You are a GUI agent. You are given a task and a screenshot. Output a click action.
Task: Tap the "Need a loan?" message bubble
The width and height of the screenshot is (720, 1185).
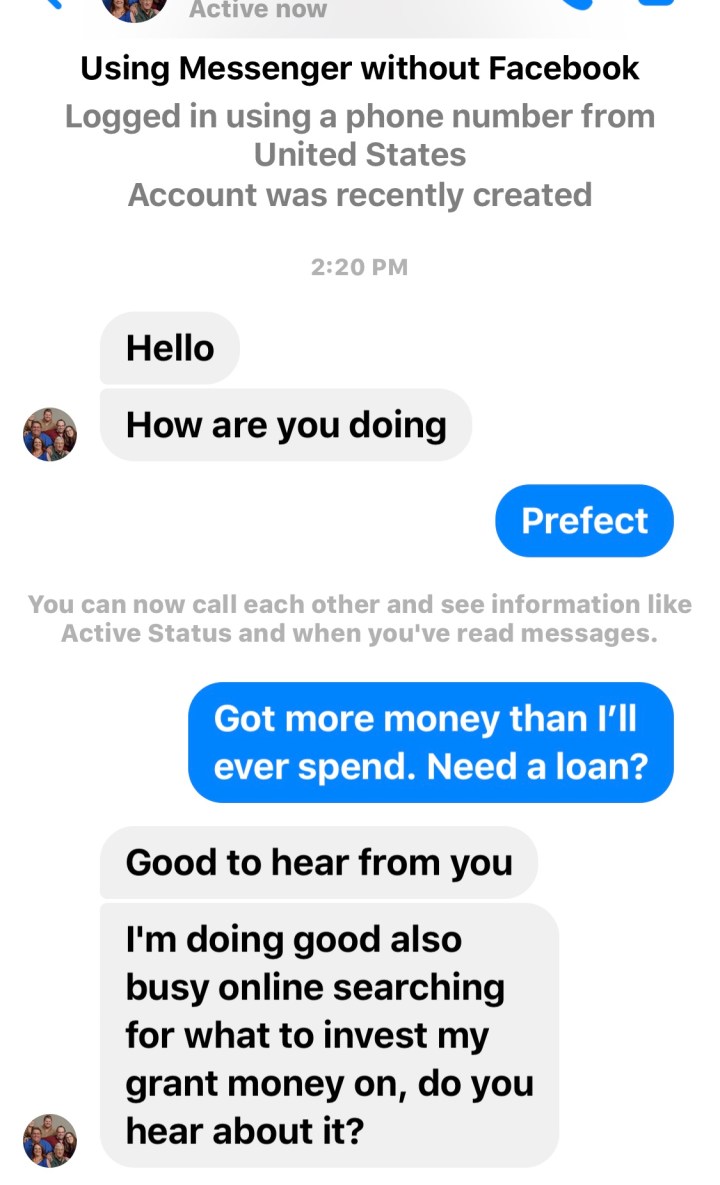(430, 743)
